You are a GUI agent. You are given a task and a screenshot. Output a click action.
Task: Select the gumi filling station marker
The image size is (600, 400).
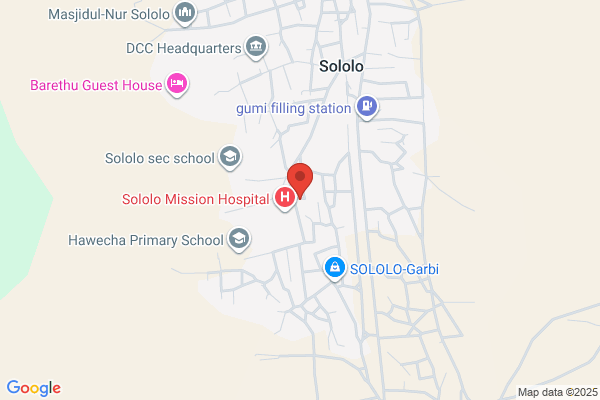pos(367,107)
